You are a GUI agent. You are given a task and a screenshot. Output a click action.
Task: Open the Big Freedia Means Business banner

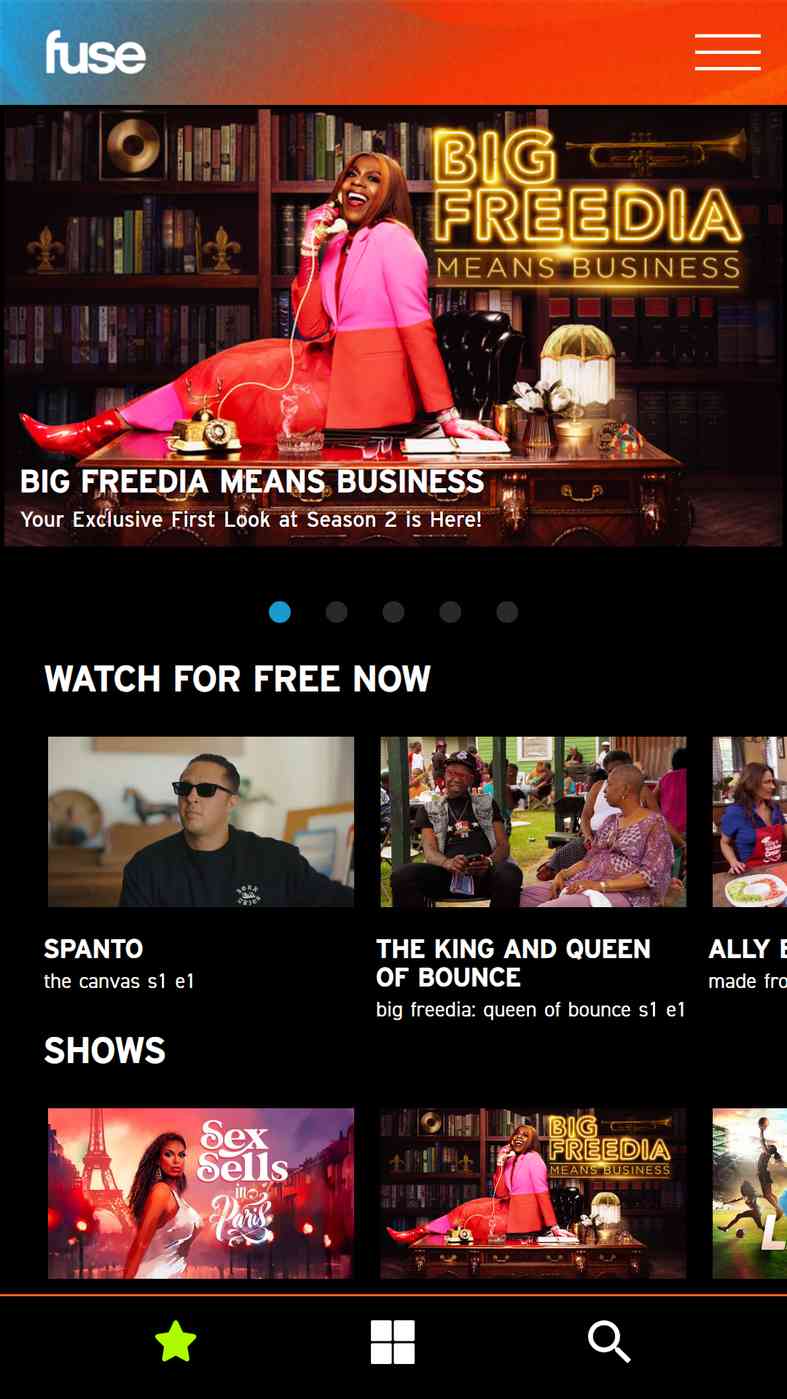[x=393, y=327]
